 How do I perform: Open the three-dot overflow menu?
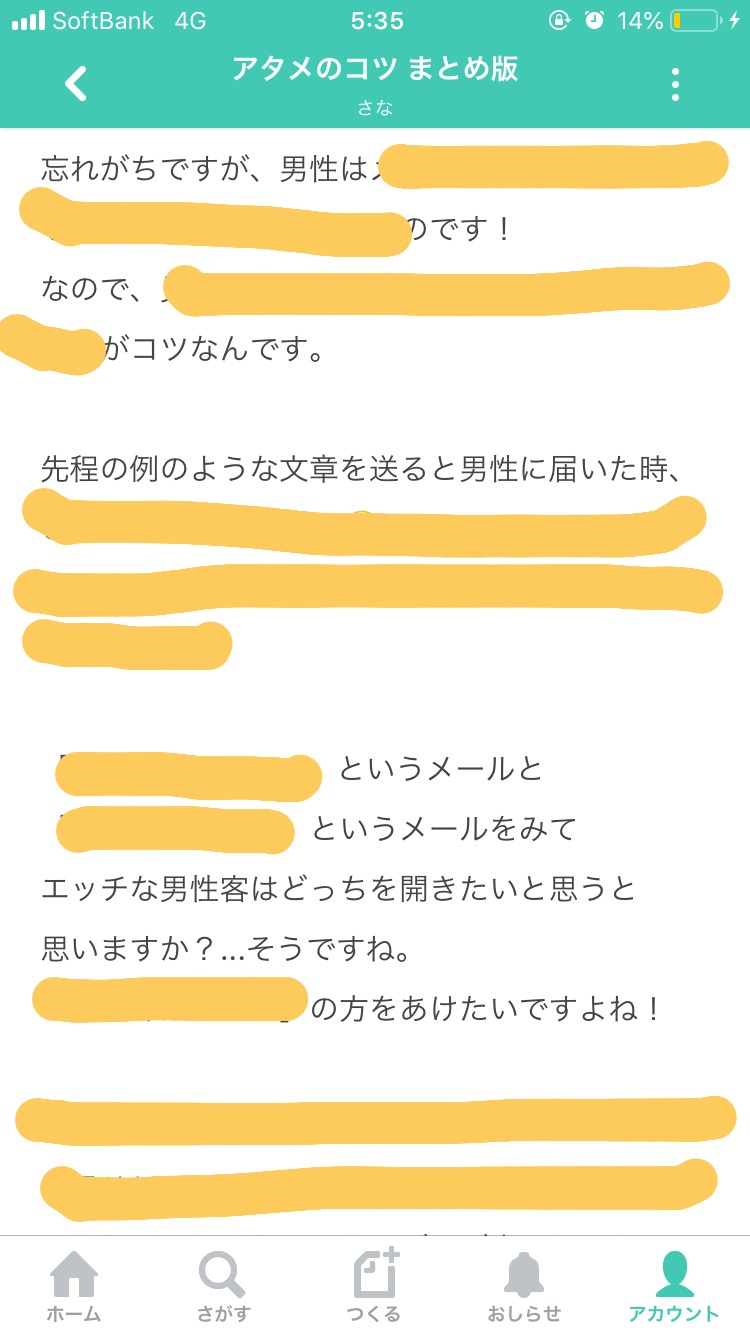pyautogui.click(x=676, y=85)
